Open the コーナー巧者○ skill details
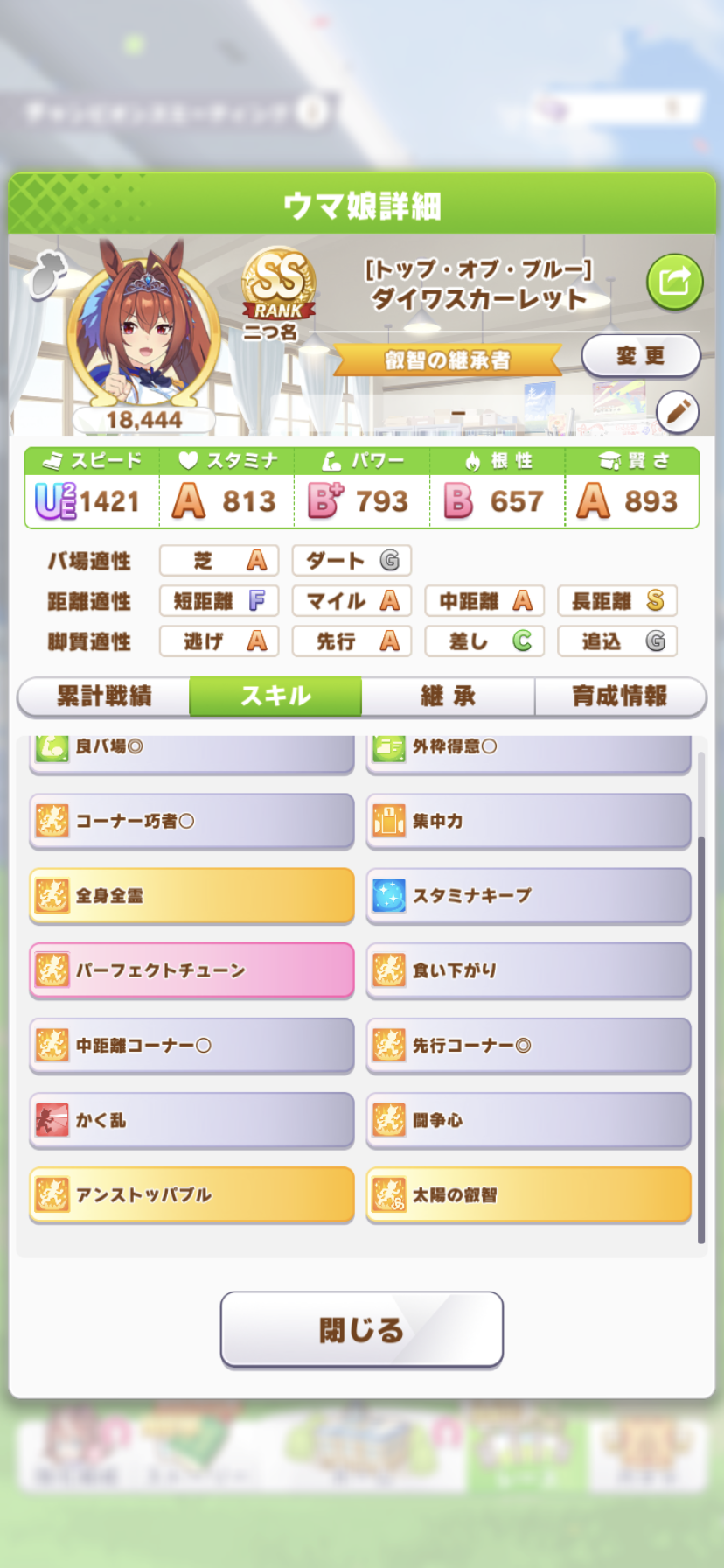This screenshot has height=1568, width=724. (x=191, y=821)
